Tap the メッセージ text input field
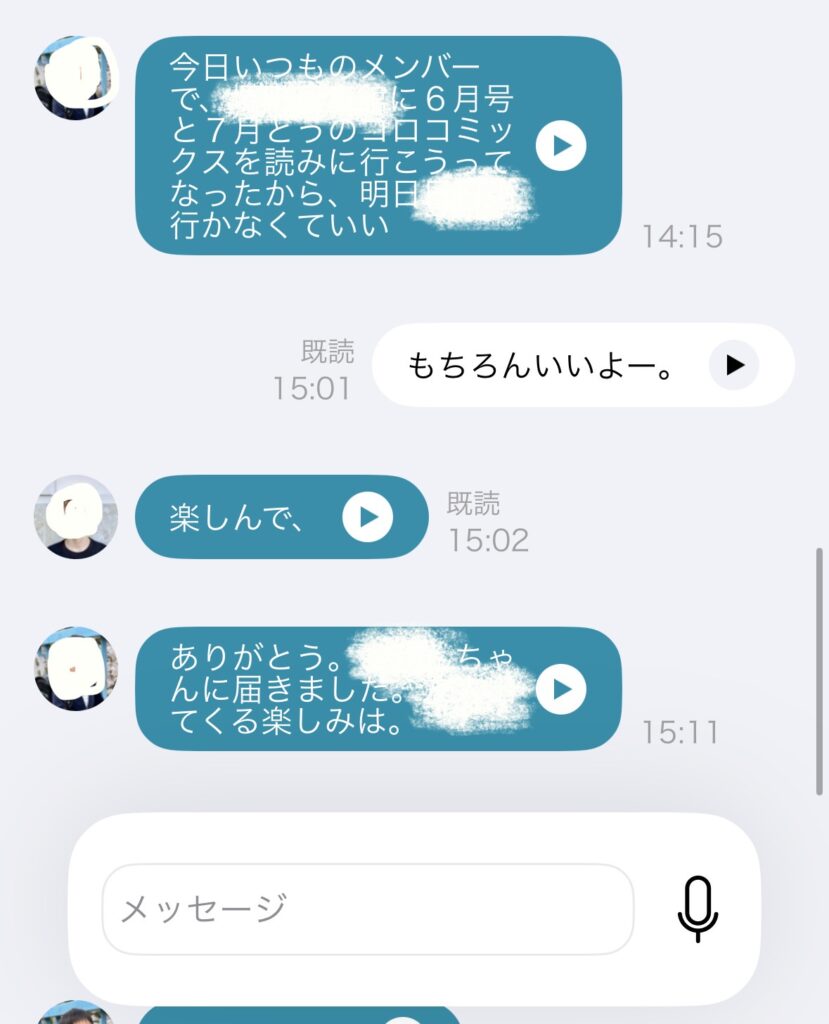Screen dimensions: 829x1024 (367, 909)
